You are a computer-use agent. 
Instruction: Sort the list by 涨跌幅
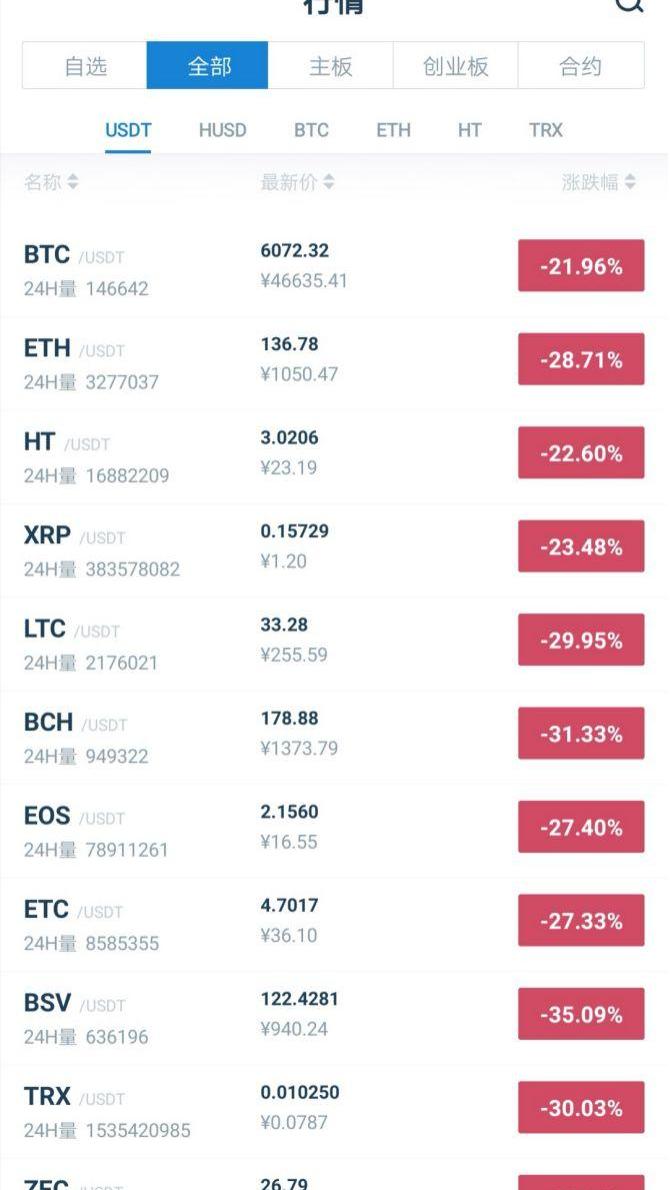pos(598,182)
